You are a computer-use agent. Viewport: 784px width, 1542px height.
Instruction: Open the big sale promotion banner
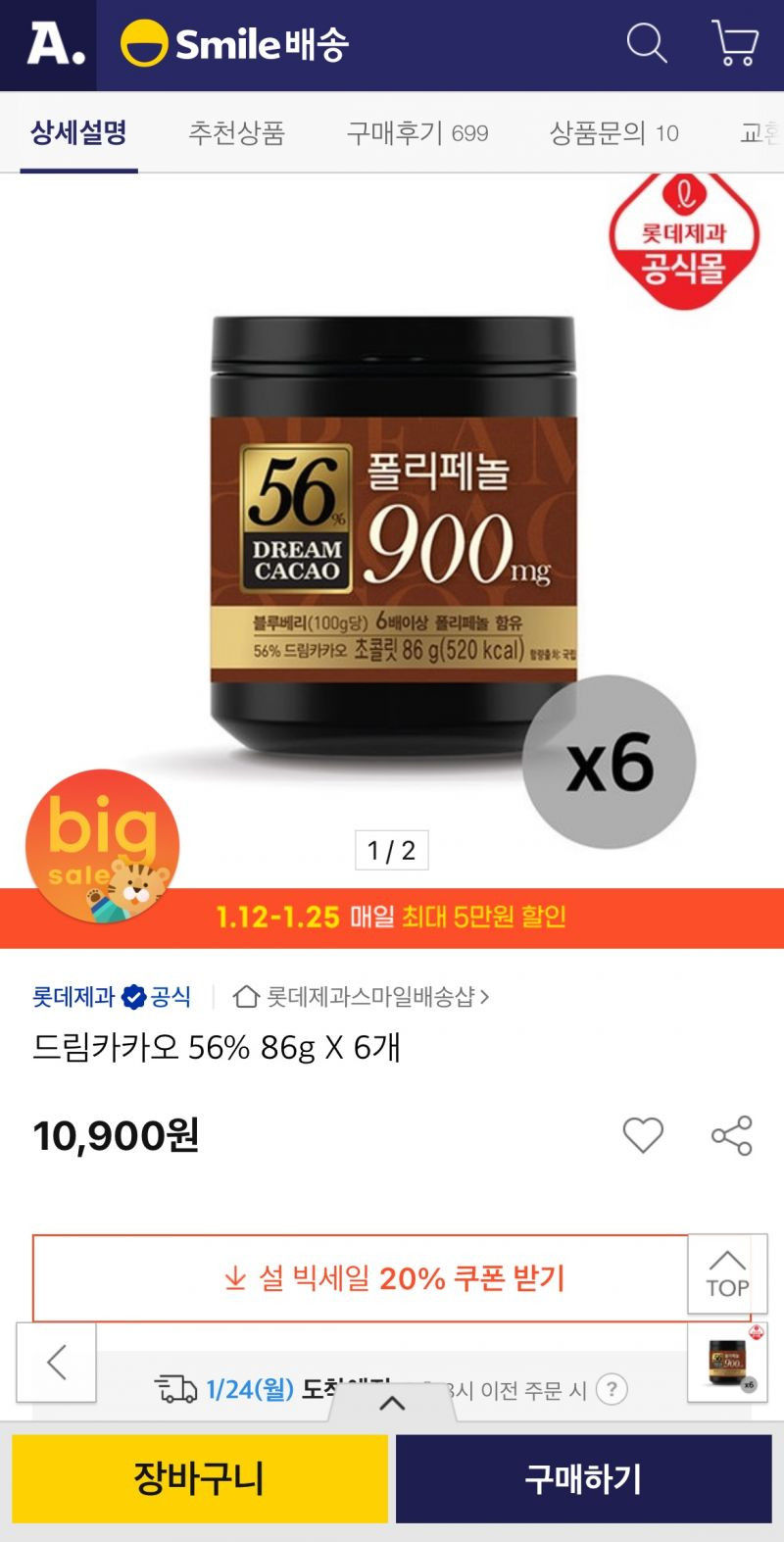[392, 918]
